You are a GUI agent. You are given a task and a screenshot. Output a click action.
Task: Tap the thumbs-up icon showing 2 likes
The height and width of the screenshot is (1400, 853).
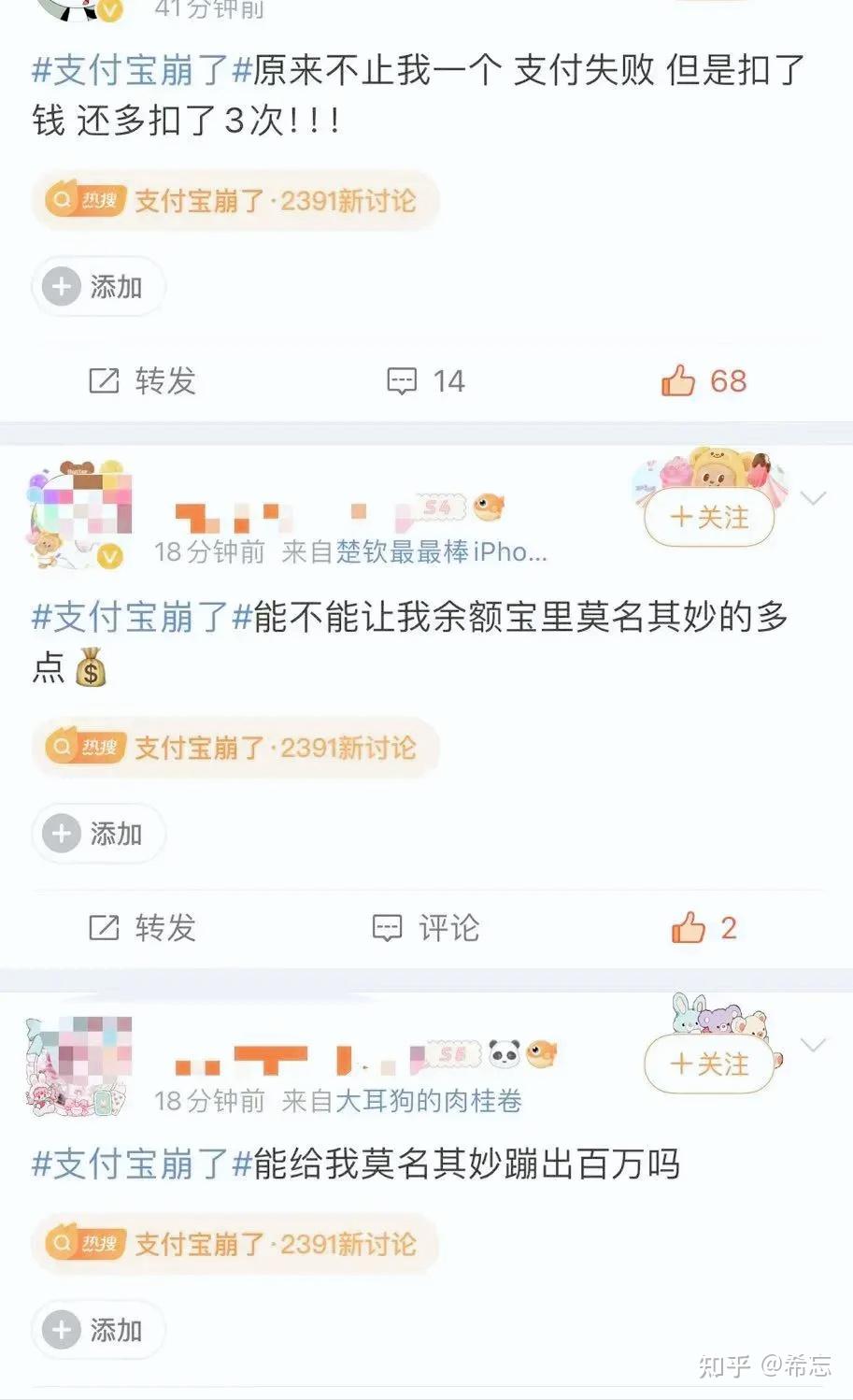tap(688, 927)
